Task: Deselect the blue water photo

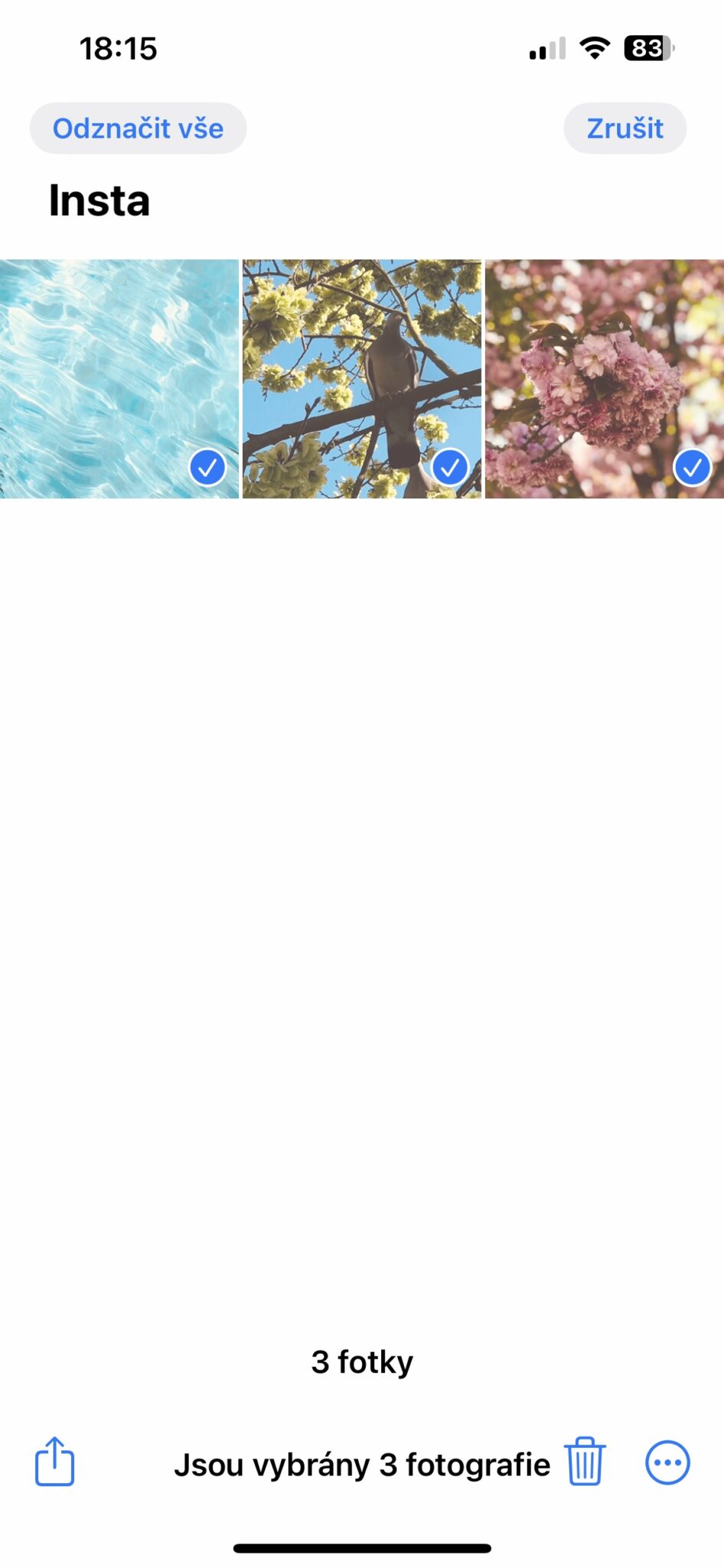Action: (119, 379)
